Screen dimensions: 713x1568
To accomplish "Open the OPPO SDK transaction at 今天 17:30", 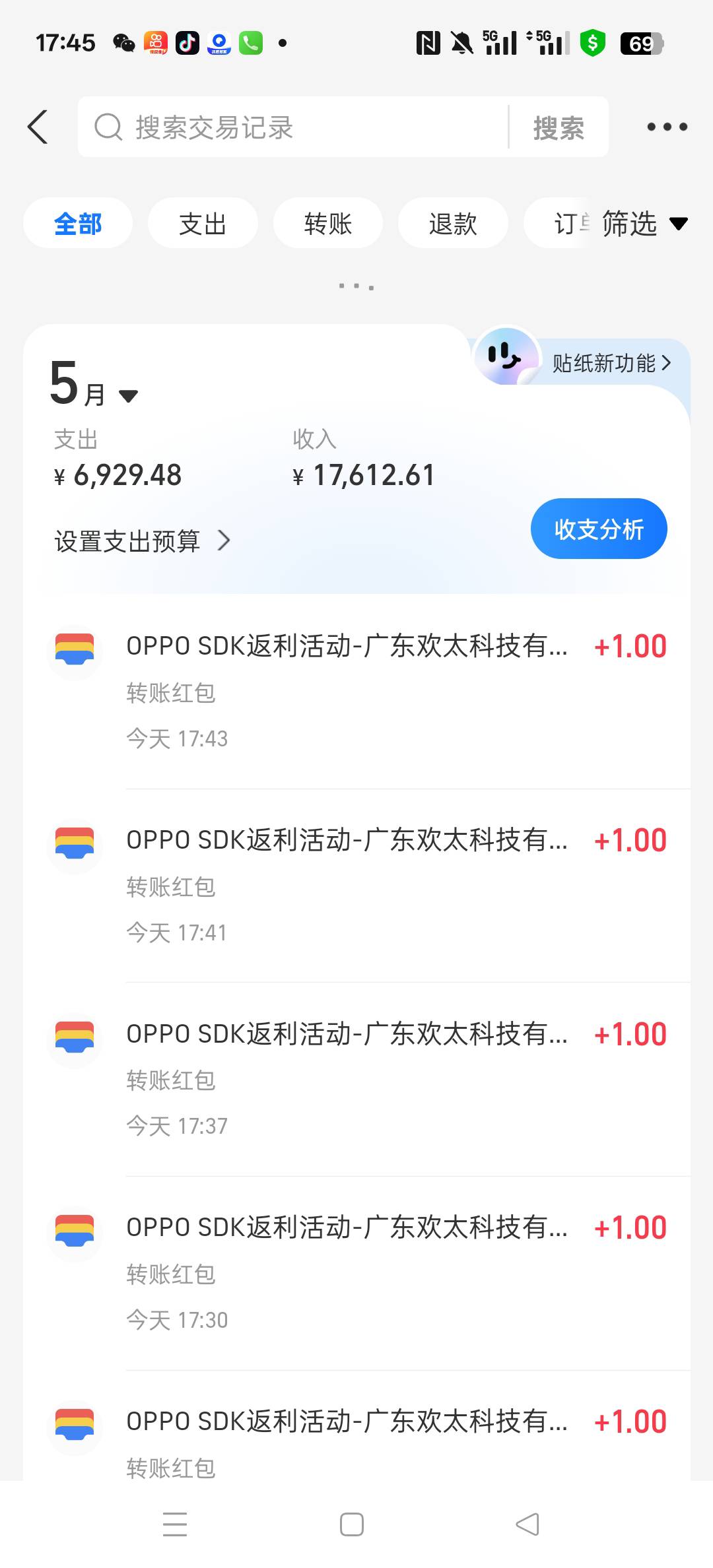I will click(356, 1274).
